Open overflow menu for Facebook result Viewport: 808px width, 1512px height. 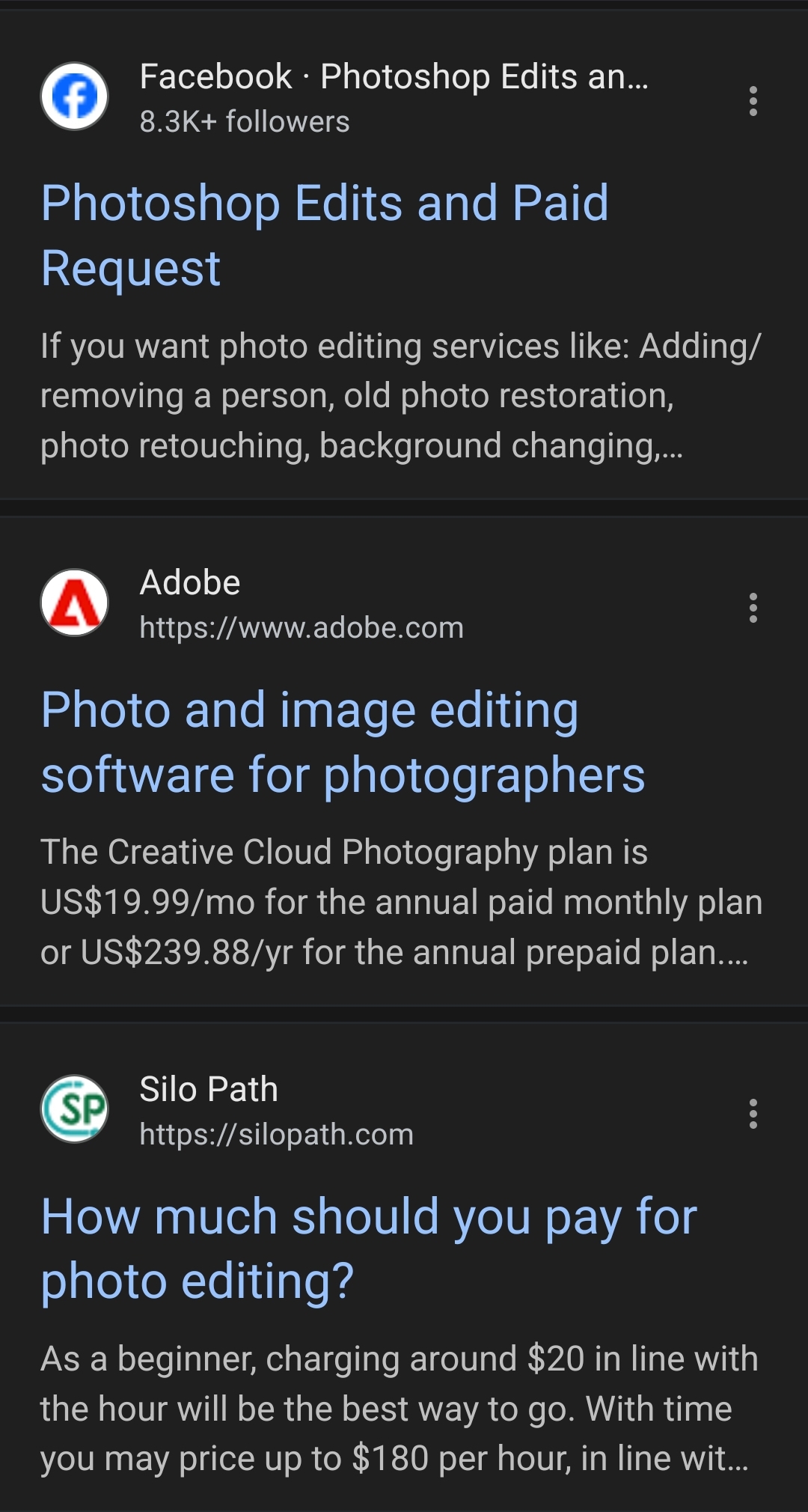[x=753, y=101]
